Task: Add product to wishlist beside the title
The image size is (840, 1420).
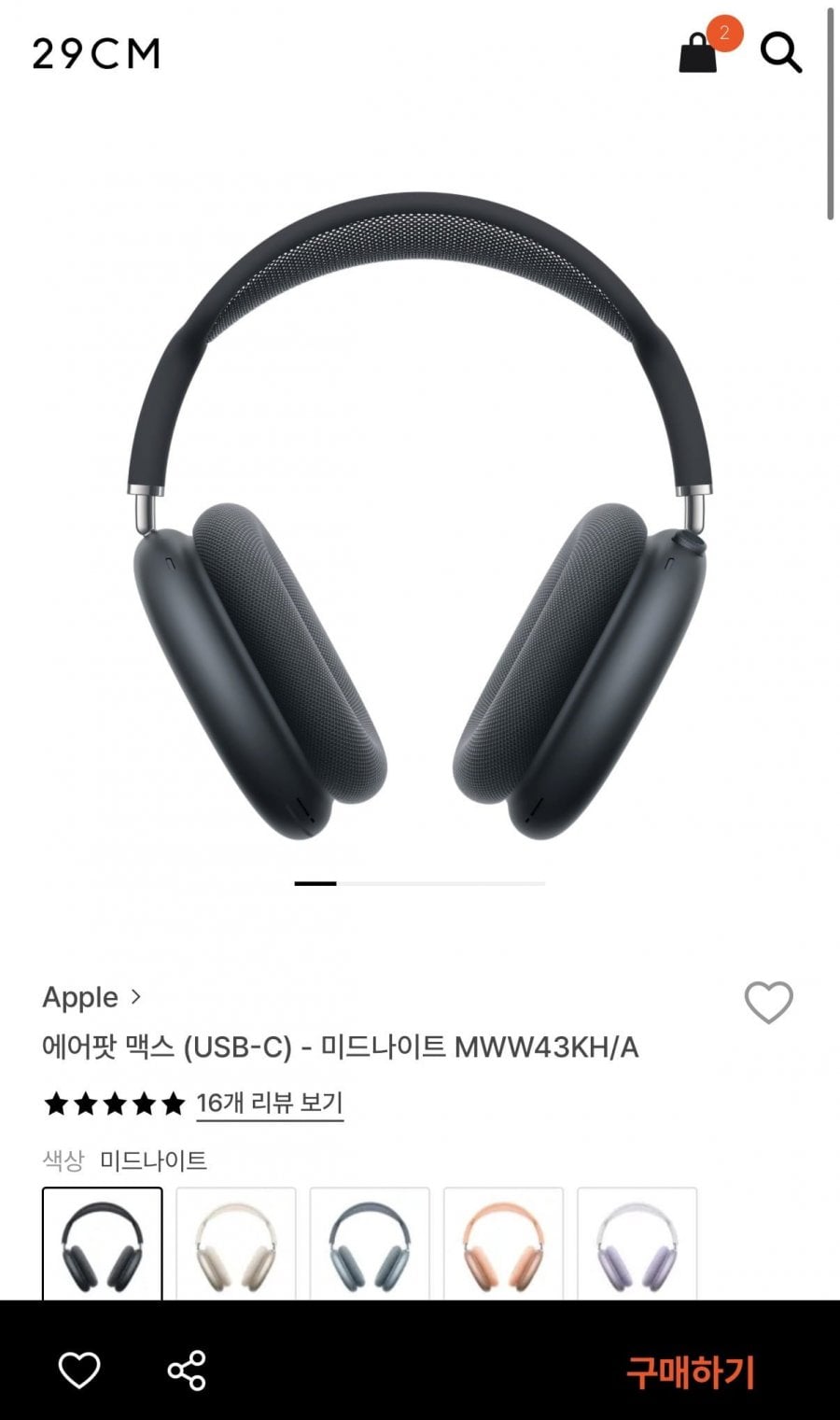Action: [x=768, y=1003]
